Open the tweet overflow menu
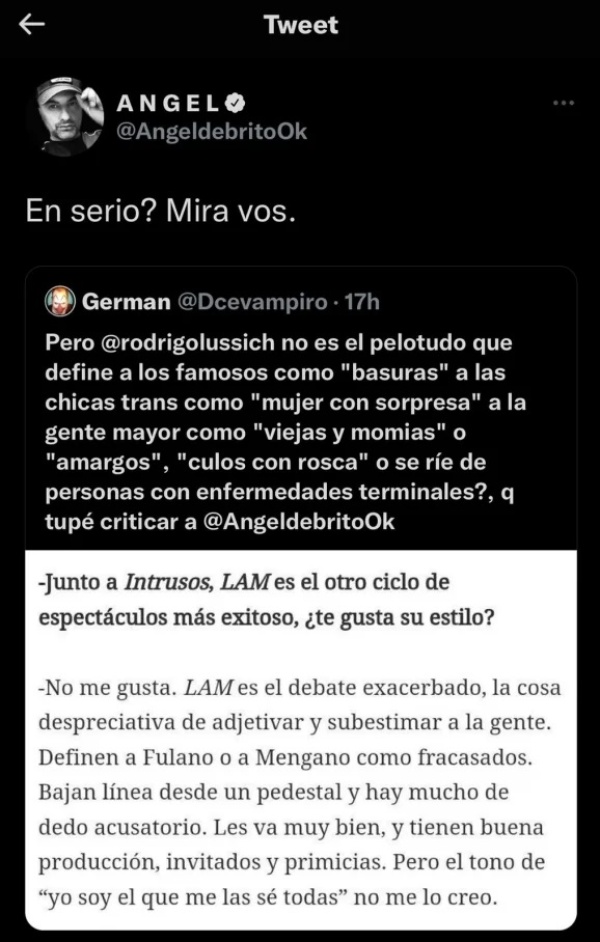600x942 pixels. point(563,103)
